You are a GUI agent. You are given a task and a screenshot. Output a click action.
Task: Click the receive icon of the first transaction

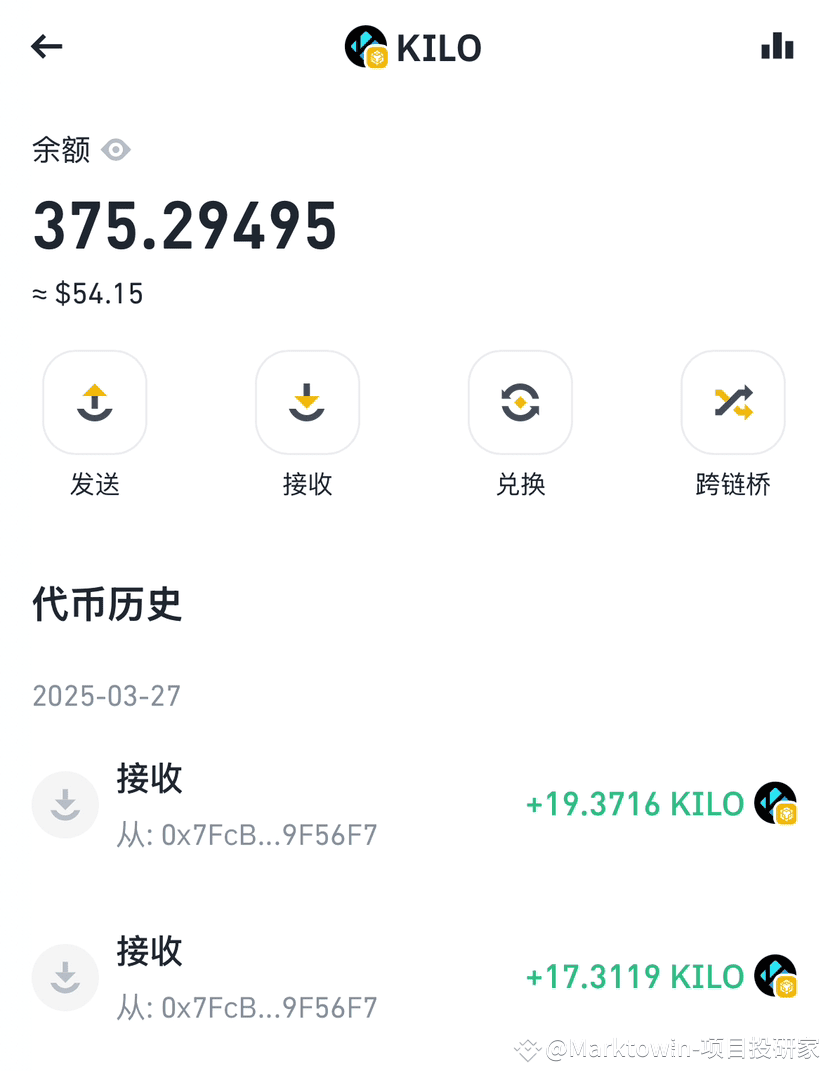click(x=65, y=805)
